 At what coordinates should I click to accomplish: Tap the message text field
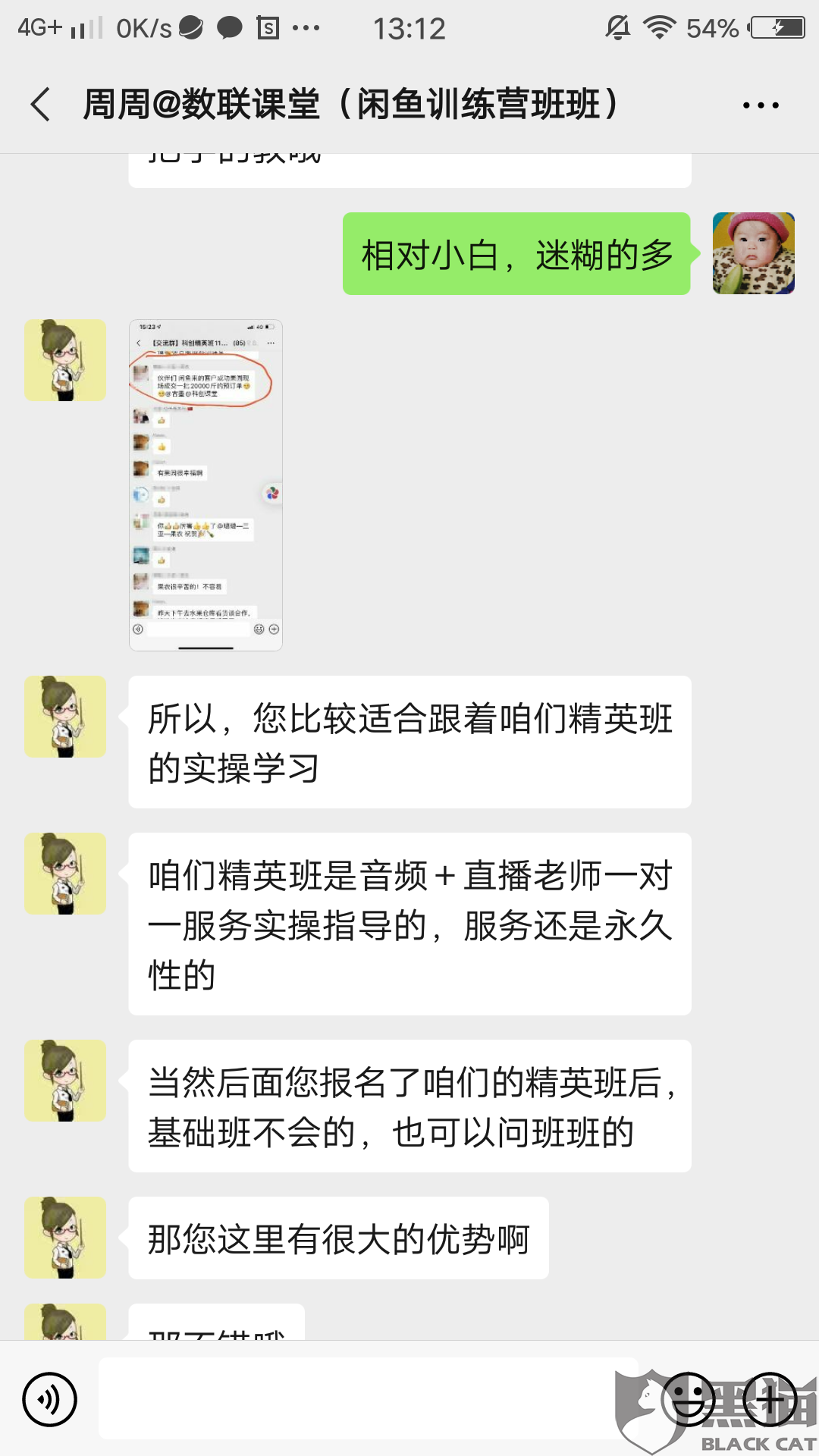click(x=368, y=1398)
